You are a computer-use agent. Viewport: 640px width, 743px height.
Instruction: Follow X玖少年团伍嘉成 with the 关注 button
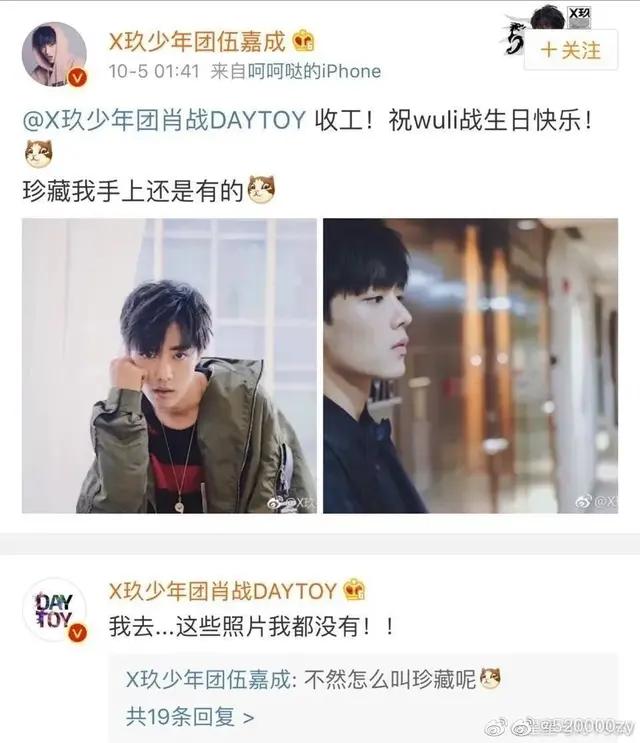tap(570, 49)
